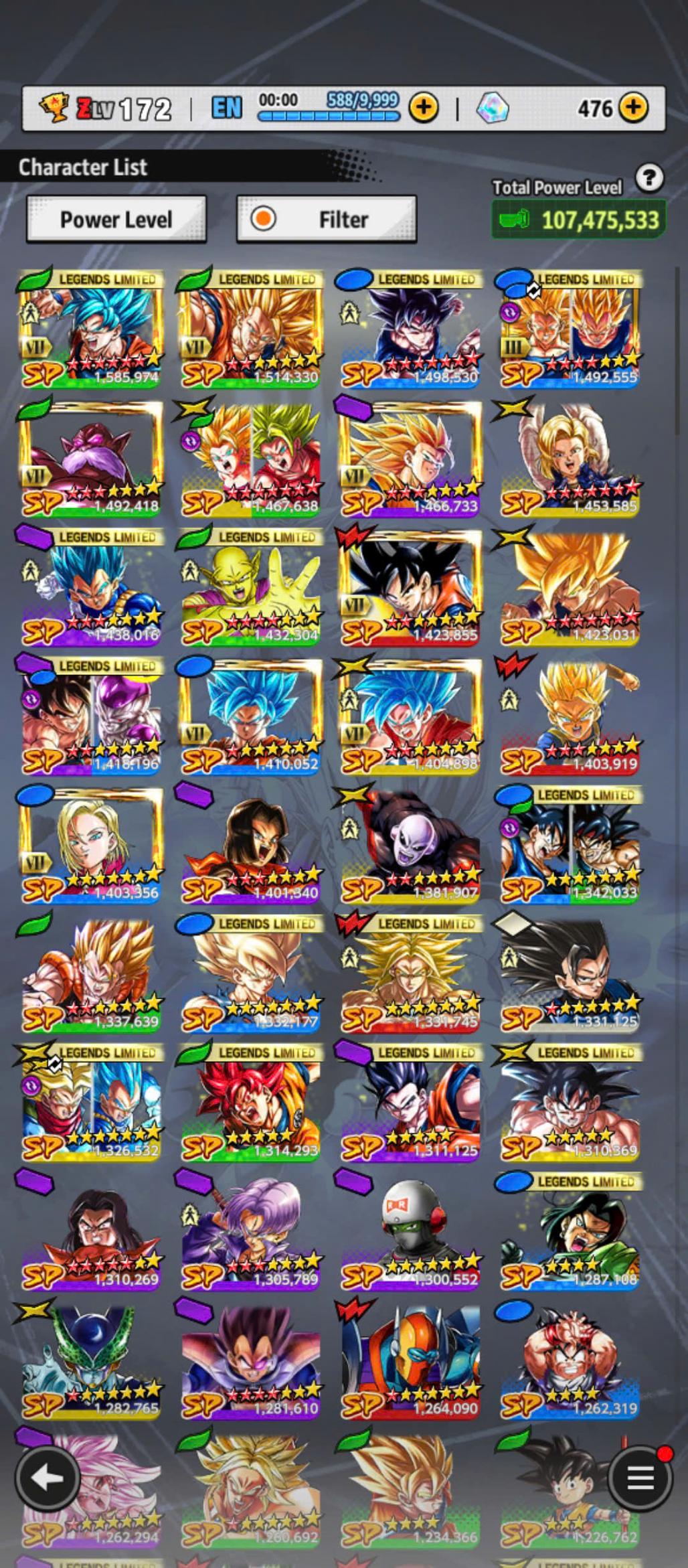Image resolution: width=688 pixels, height=1568 pixels.
Task: Open the character with power 1,264,090
Action: pos(410,1360)
